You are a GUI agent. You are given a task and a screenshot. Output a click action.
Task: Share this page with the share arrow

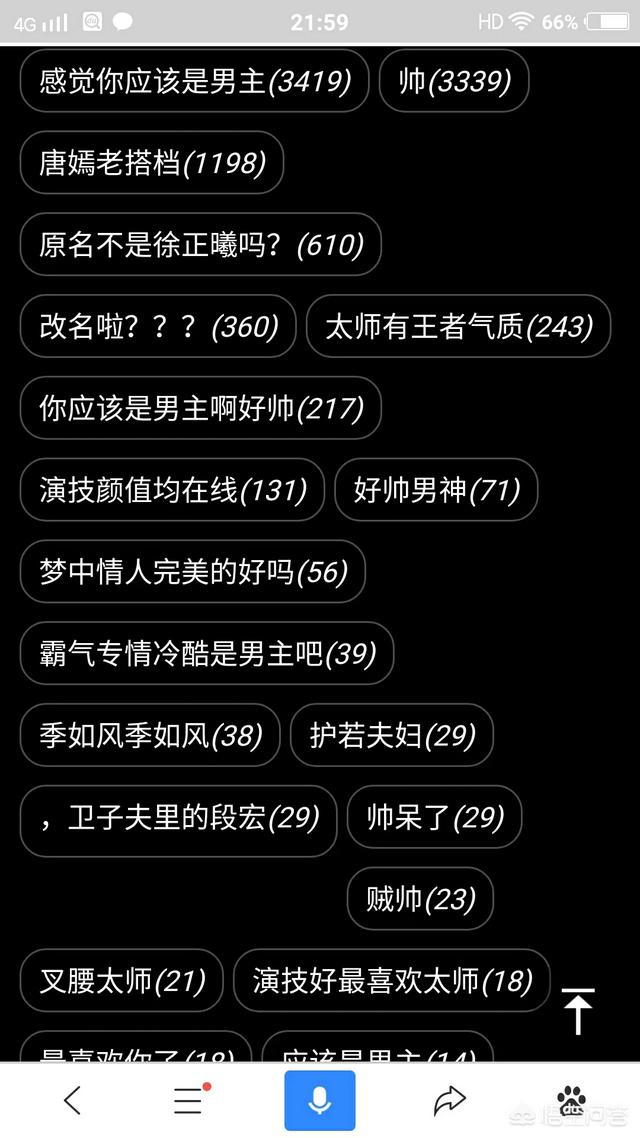pyautogui.click(x=449, y=1100)
